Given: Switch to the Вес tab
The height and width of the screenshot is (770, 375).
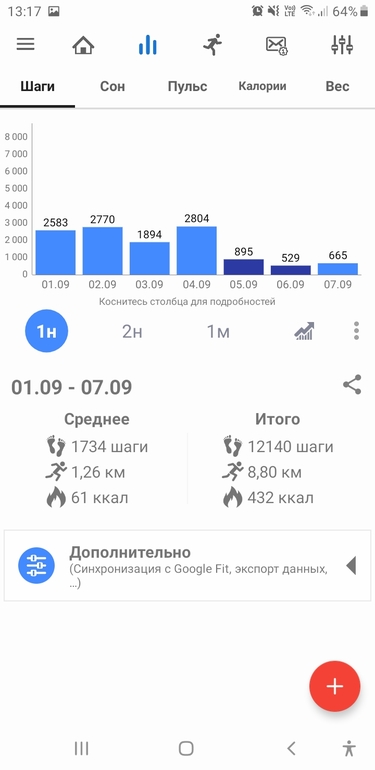Looking at the screenshot, I should click(x=337, y=86).
